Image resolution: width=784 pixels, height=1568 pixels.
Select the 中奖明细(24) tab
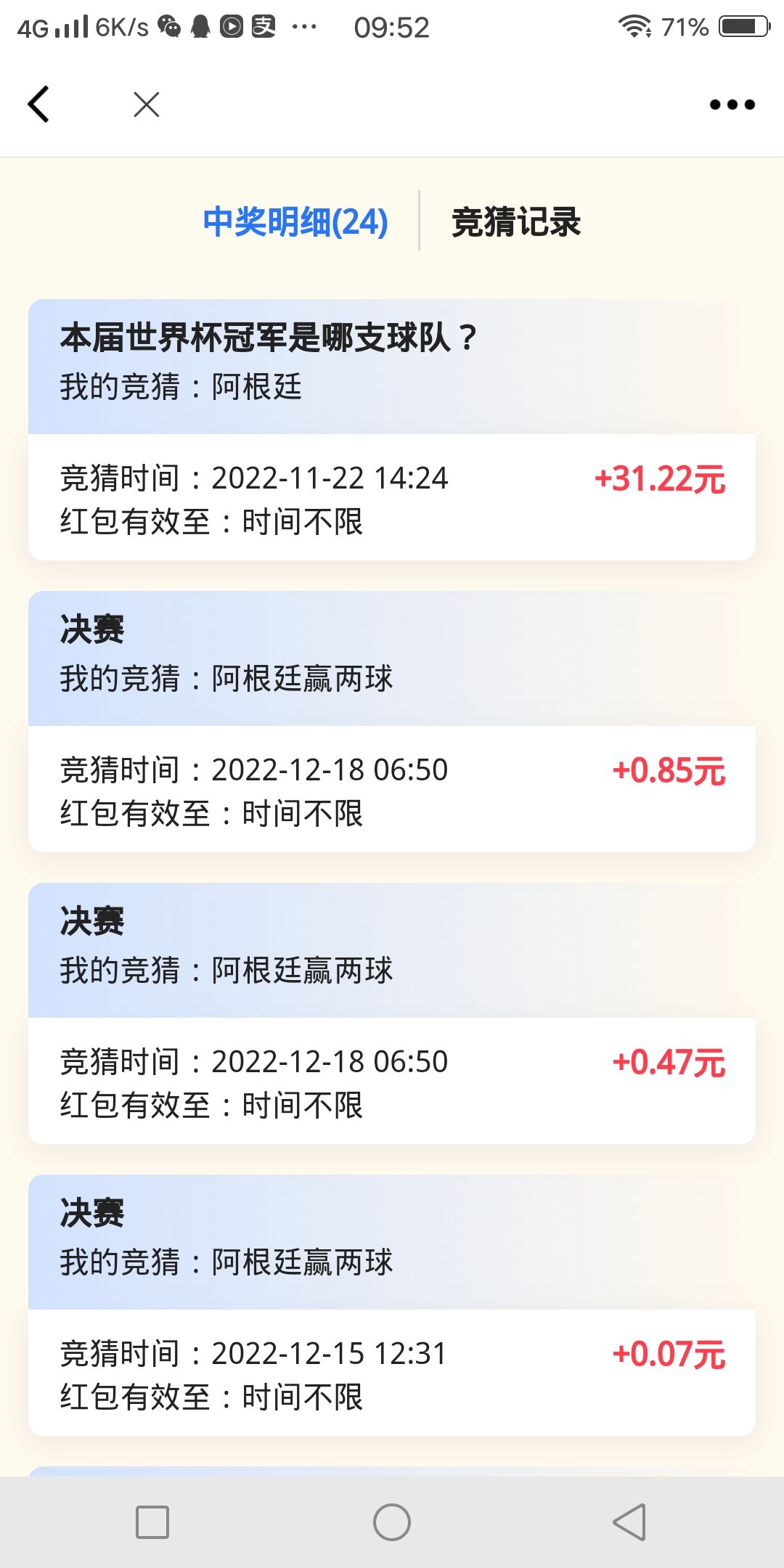click(295, 221)
